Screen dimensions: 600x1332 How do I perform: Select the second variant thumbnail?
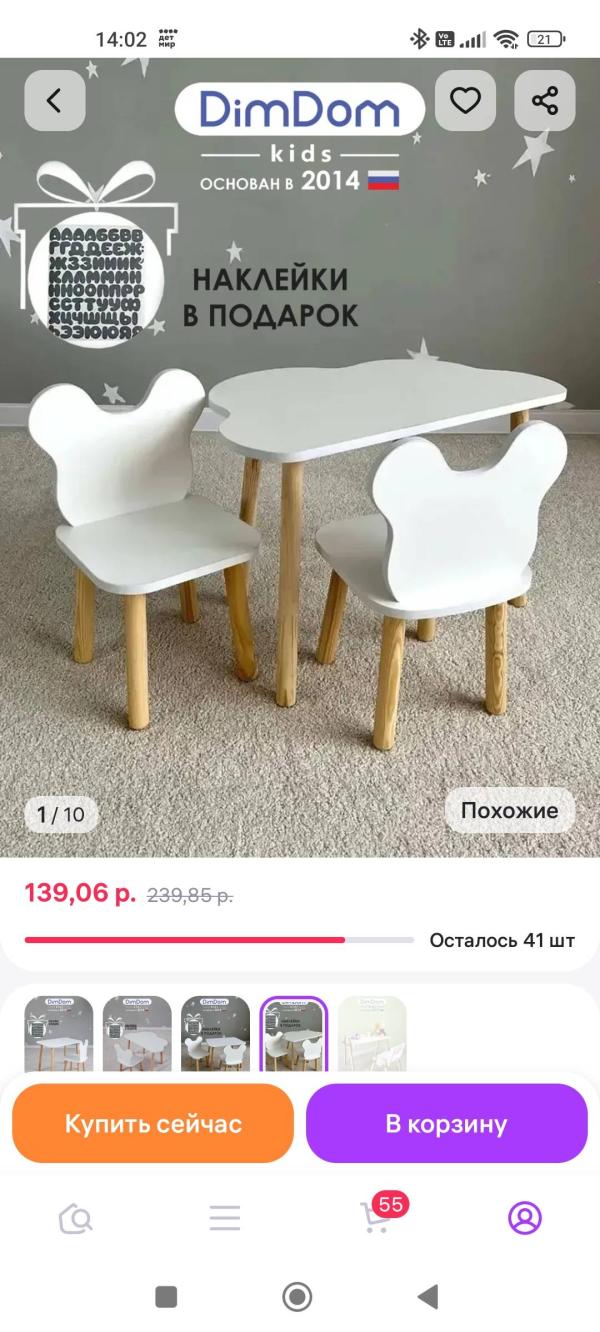137,1034
